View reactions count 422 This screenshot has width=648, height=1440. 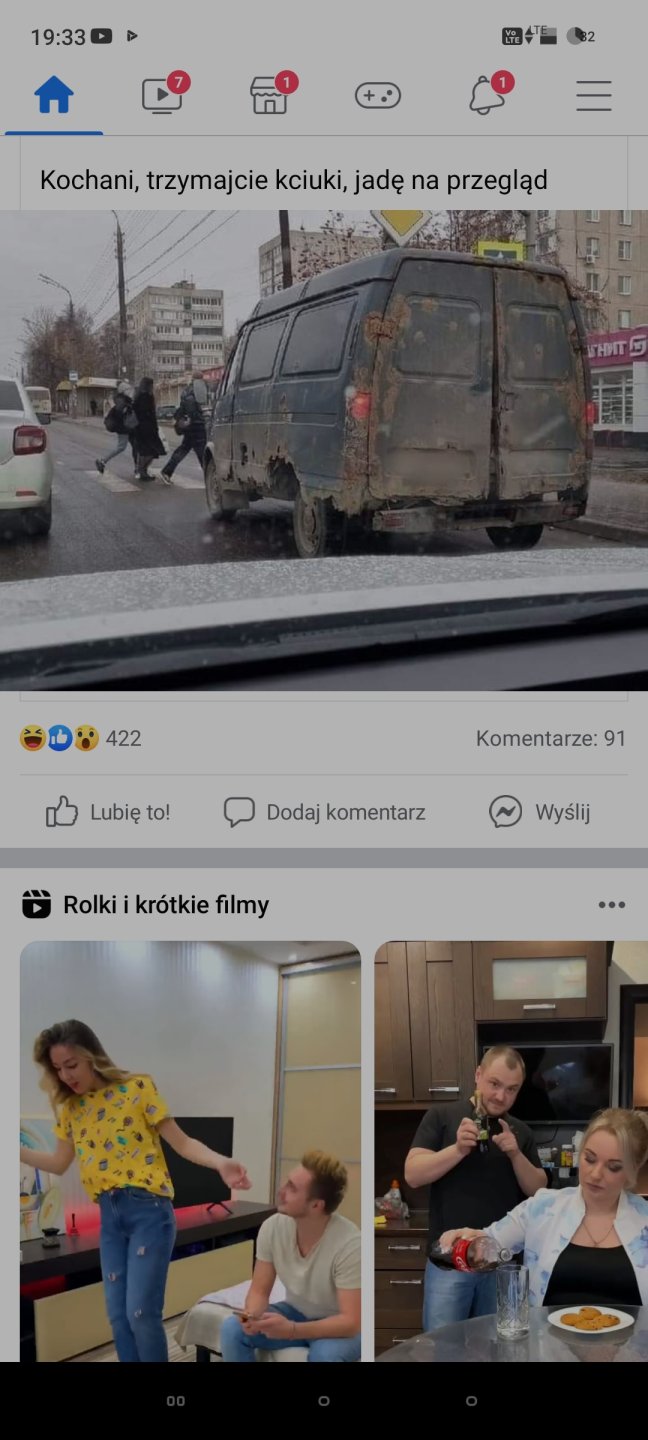click(80, 739)
